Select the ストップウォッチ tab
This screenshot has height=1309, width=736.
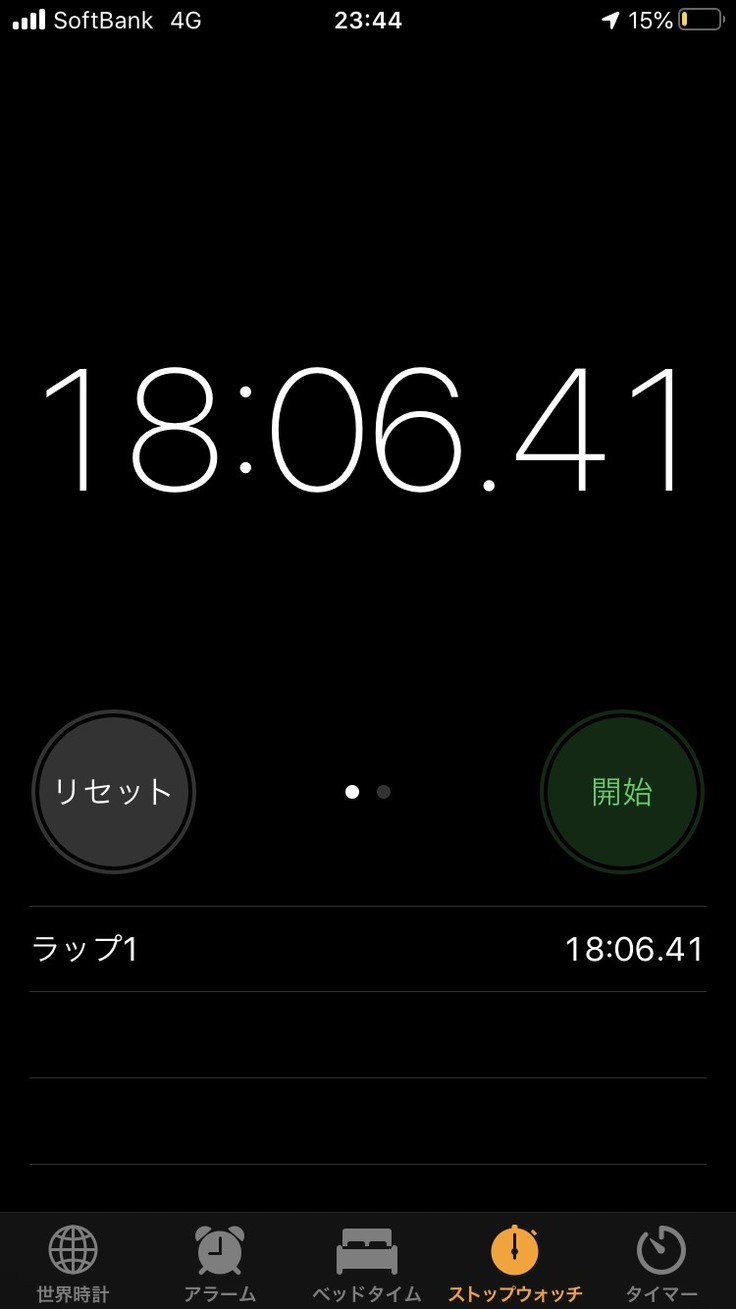click(514, 1262)
